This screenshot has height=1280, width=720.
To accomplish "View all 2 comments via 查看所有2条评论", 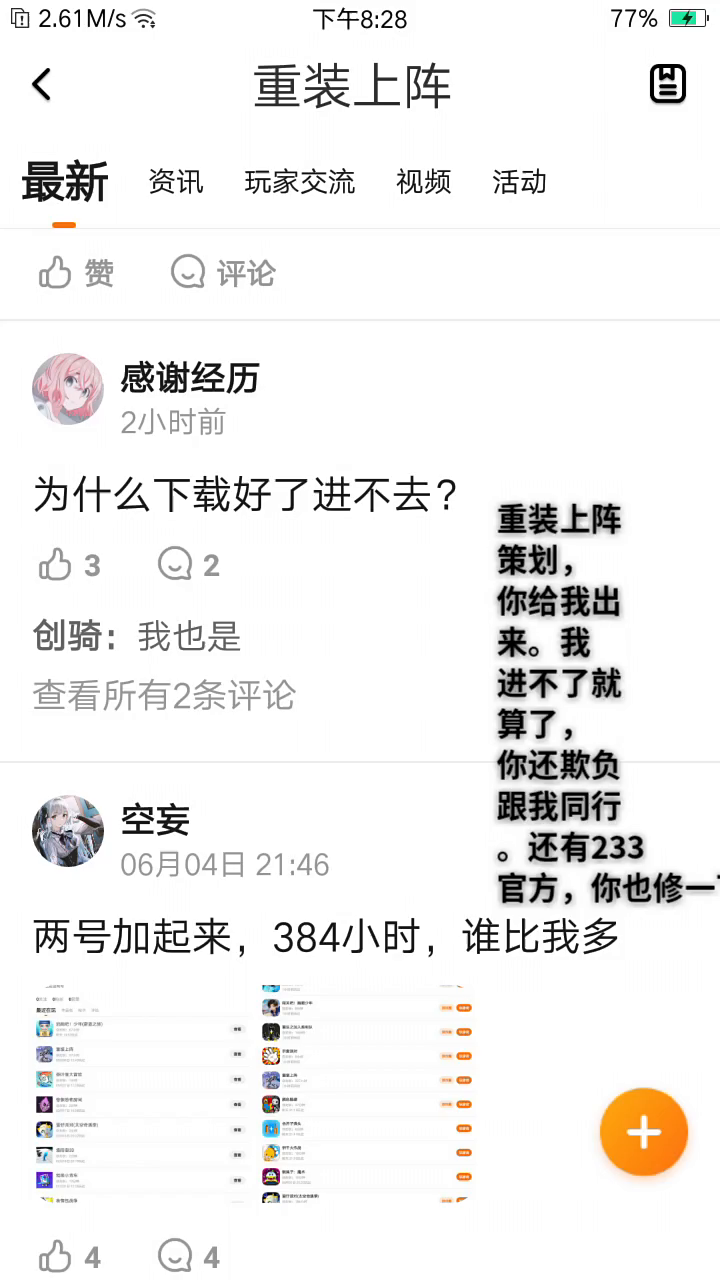I will (164, 695).
